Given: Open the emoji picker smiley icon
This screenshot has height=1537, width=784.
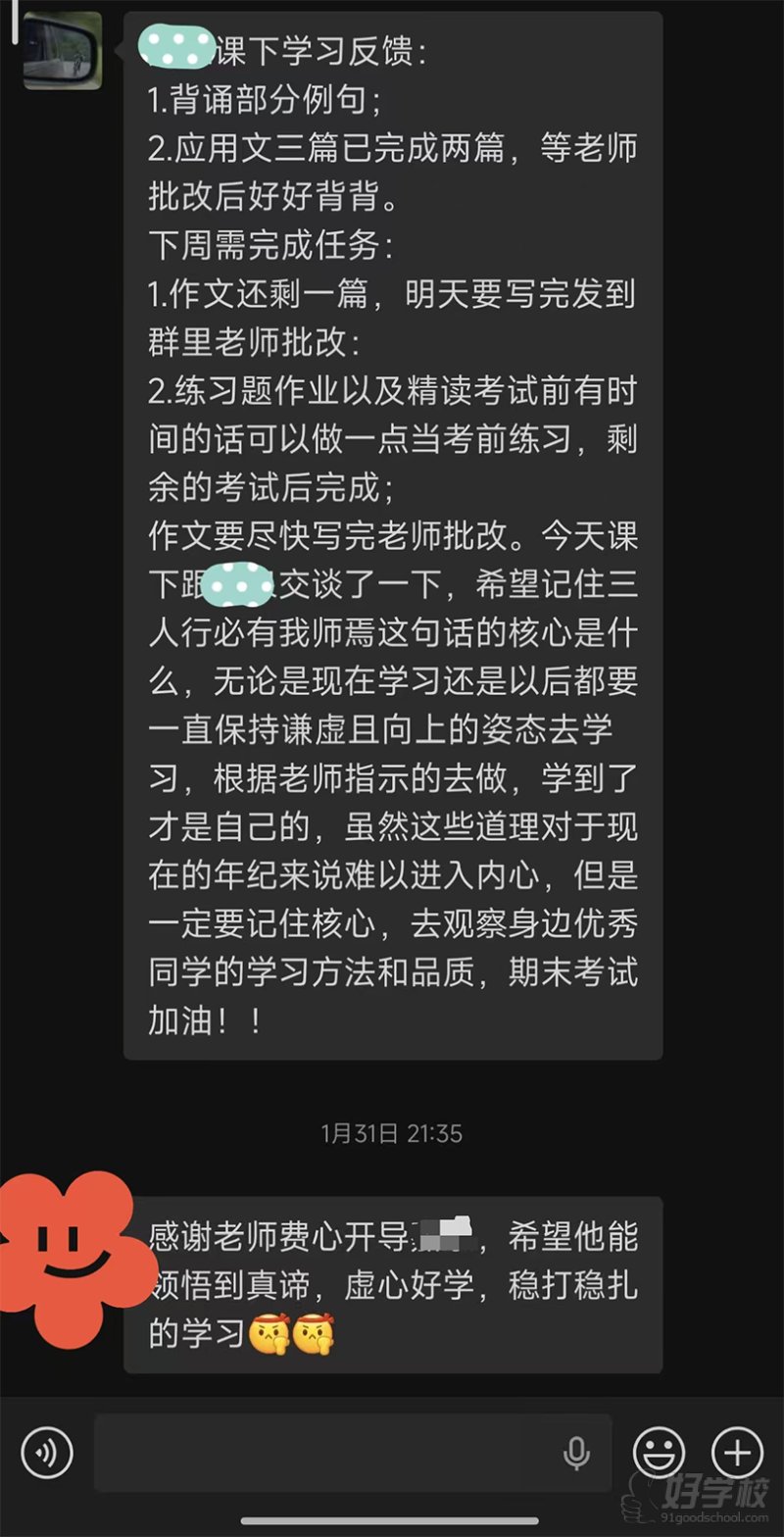Looking at the screenshot, I should [661, 1455].
